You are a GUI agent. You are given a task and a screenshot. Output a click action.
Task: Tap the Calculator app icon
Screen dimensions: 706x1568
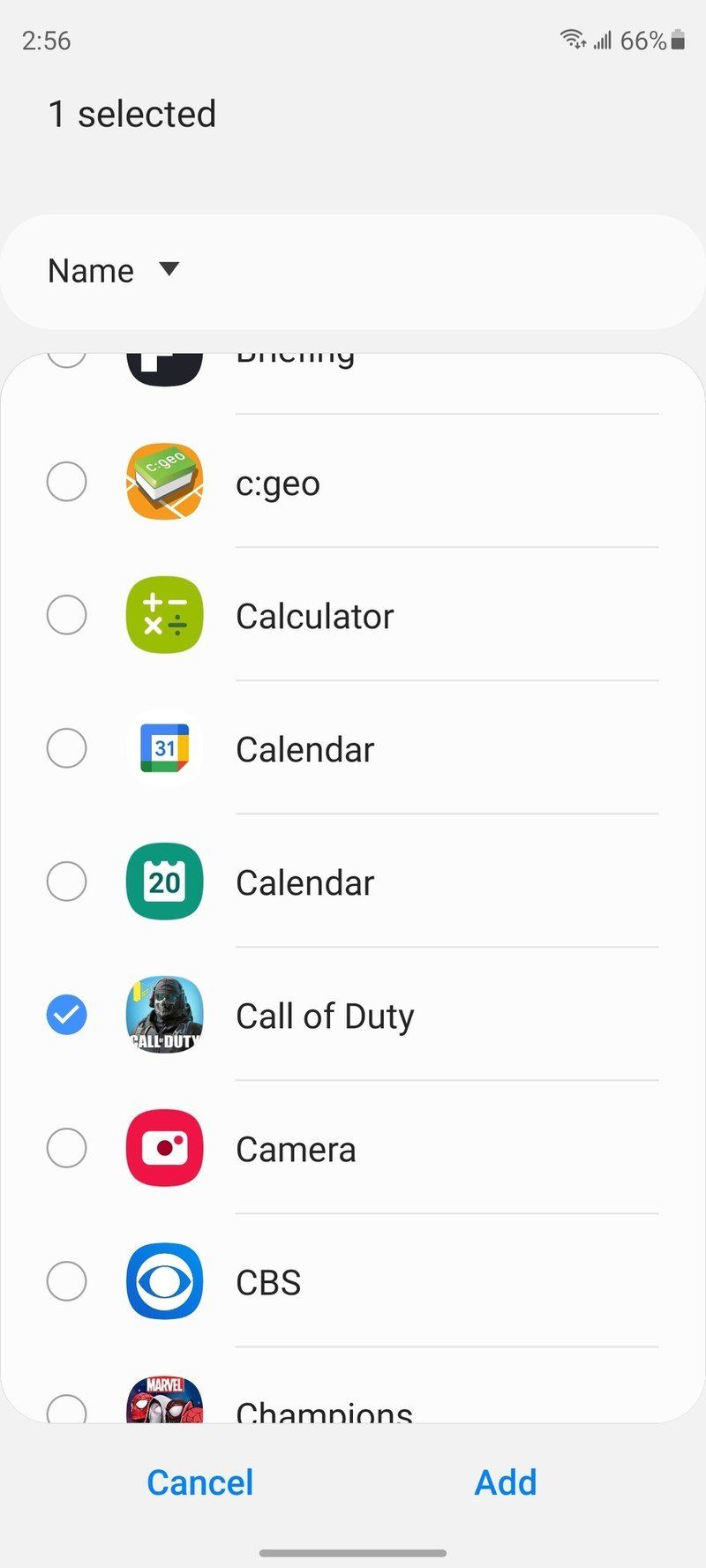point(164,616)
